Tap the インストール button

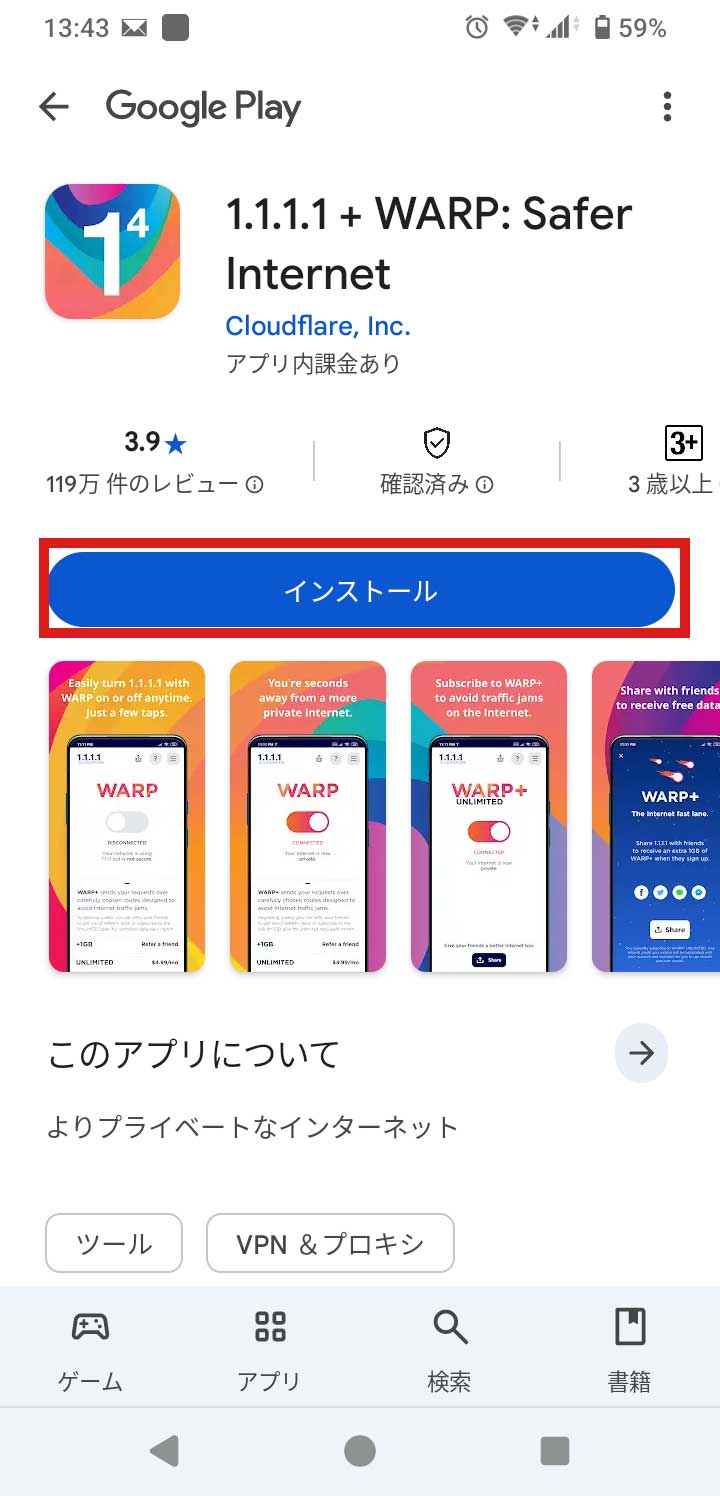point(361,590)
